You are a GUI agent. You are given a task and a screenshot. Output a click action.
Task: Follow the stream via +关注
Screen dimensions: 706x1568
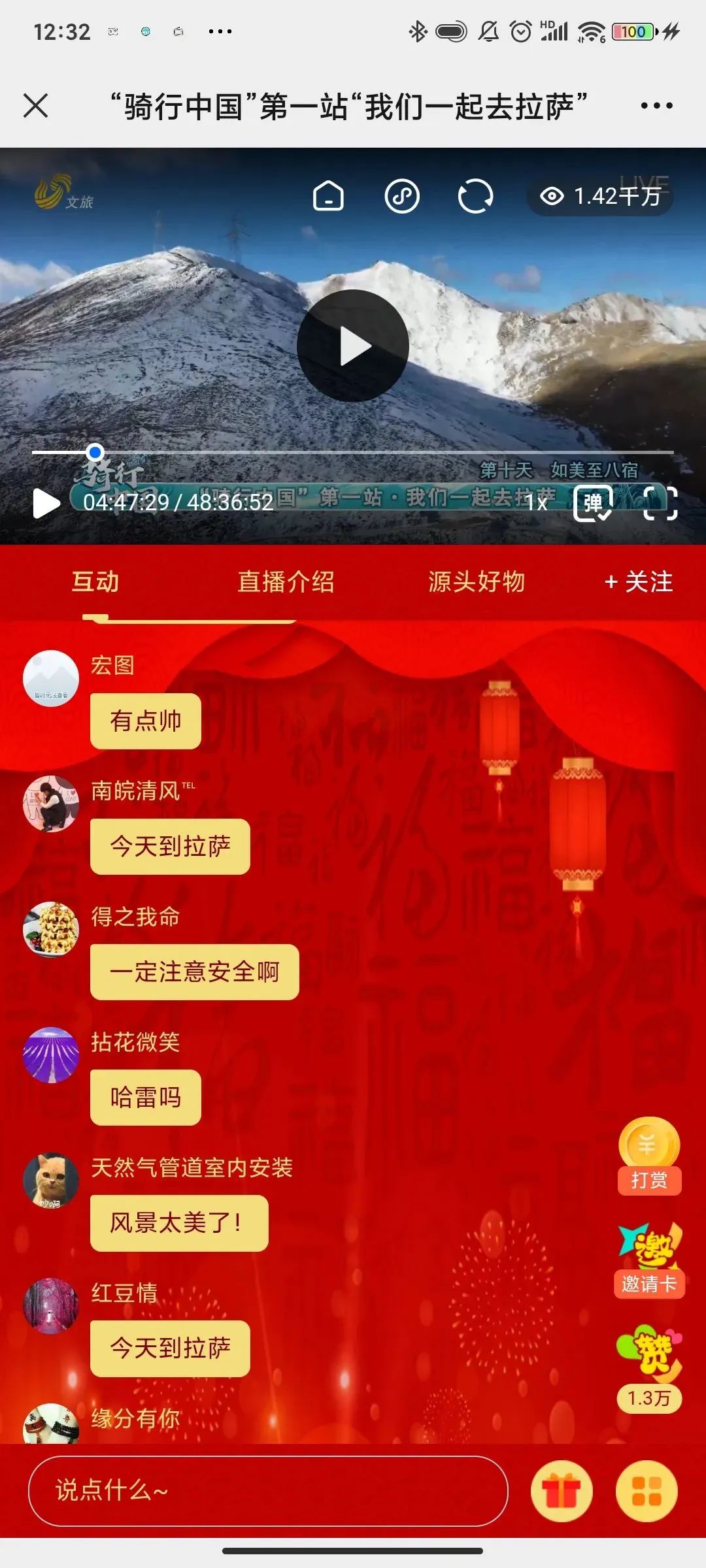coord(639,583)
